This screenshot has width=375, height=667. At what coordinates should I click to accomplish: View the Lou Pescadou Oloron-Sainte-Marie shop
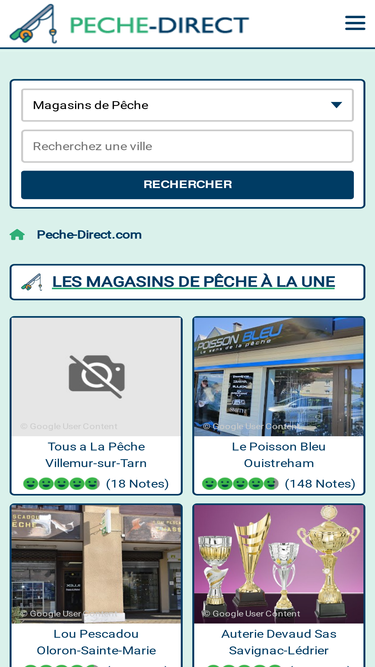[96, 585]
